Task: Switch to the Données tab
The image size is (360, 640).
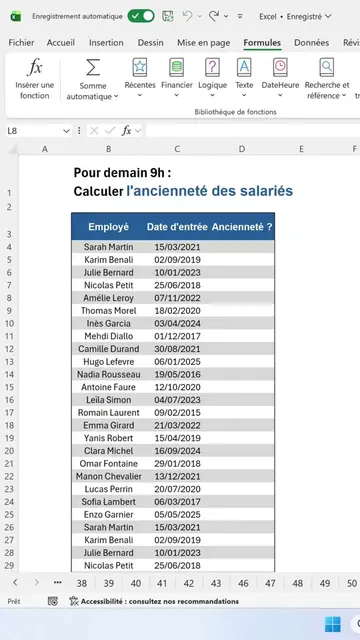Action: pyautogui.click(x=311, y=42)
